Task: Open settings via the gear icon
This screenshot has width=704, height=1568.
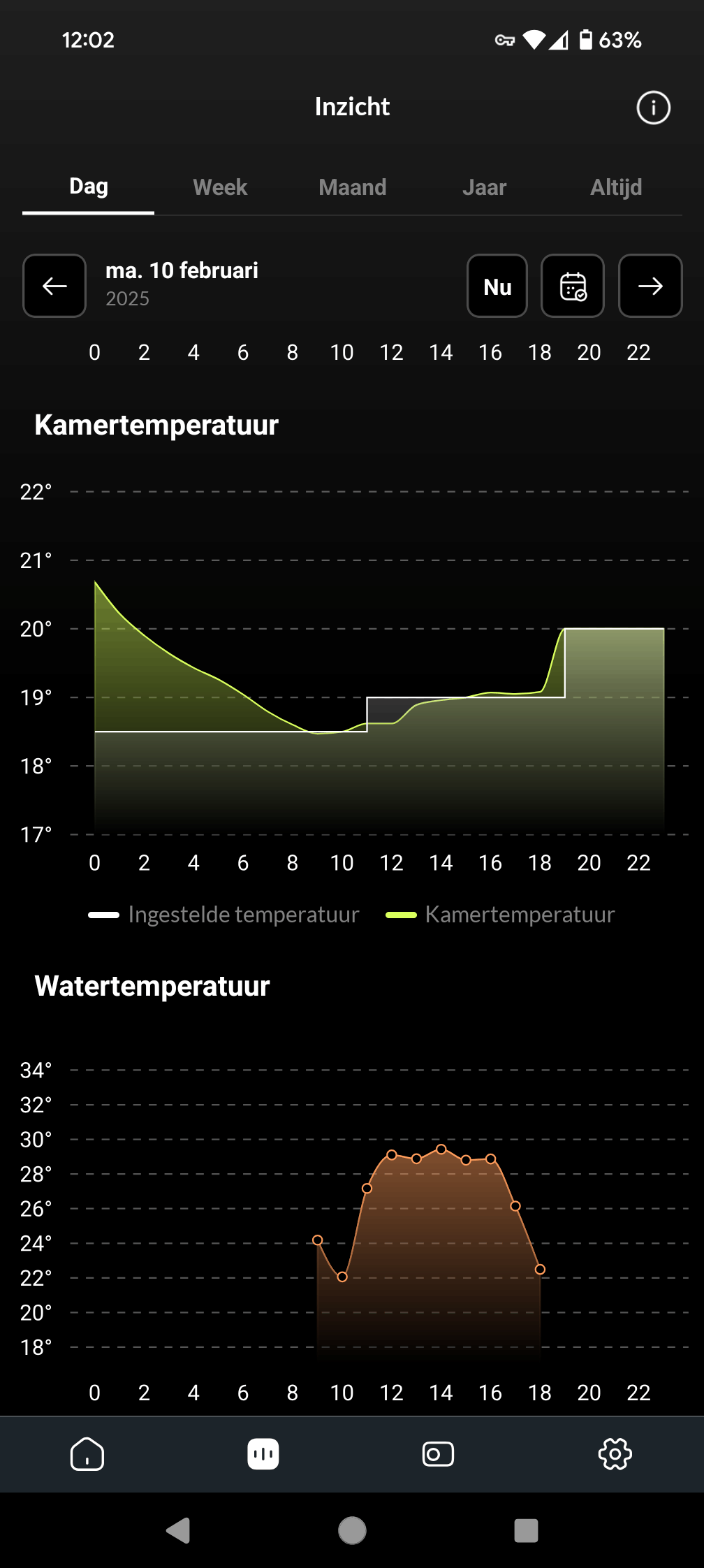Action: [x=615, y=1454]
